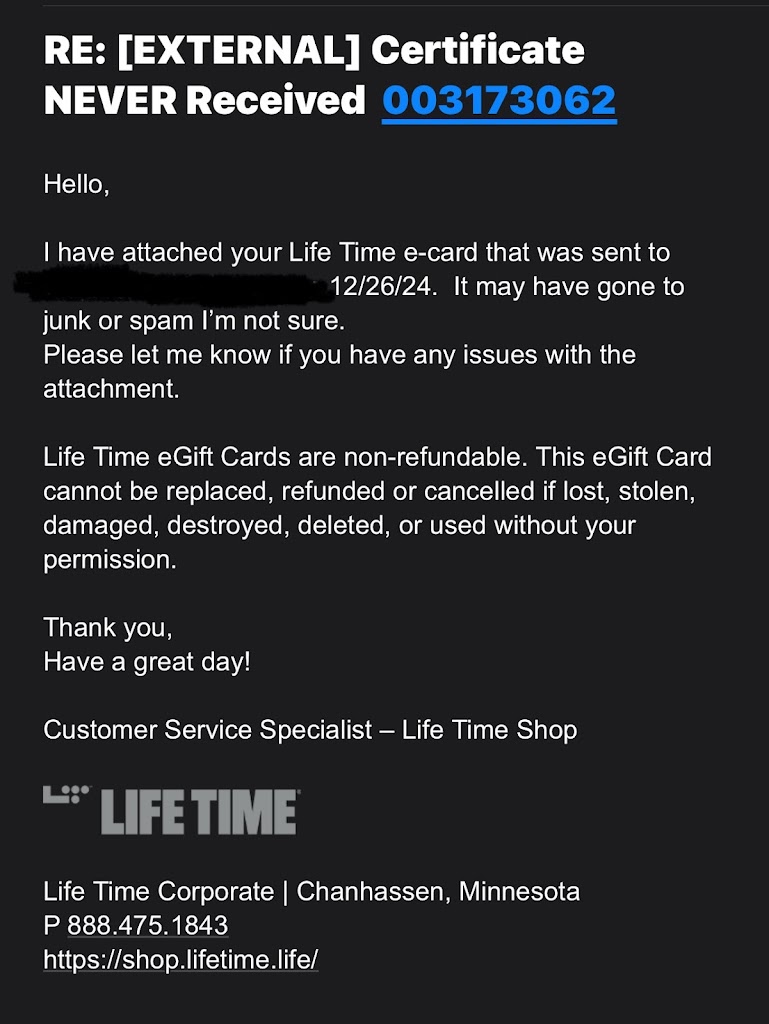Open the shop.lifetime.life website link
The width and height of the screenshot is (769, 1024).
(x=180, y=959)
